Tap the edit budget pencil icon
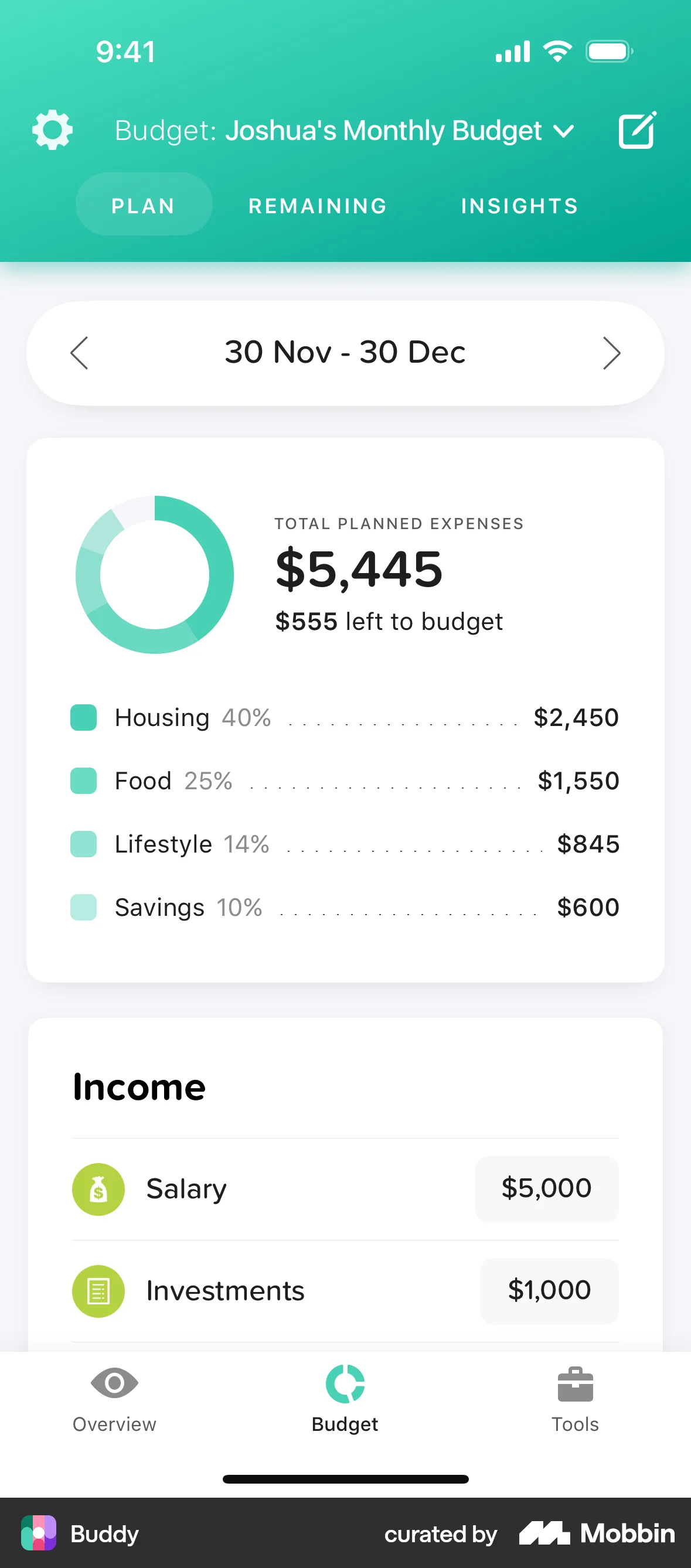Image resolution: width=691 pixels, height=1568 pixels. [x=638, y=129]
